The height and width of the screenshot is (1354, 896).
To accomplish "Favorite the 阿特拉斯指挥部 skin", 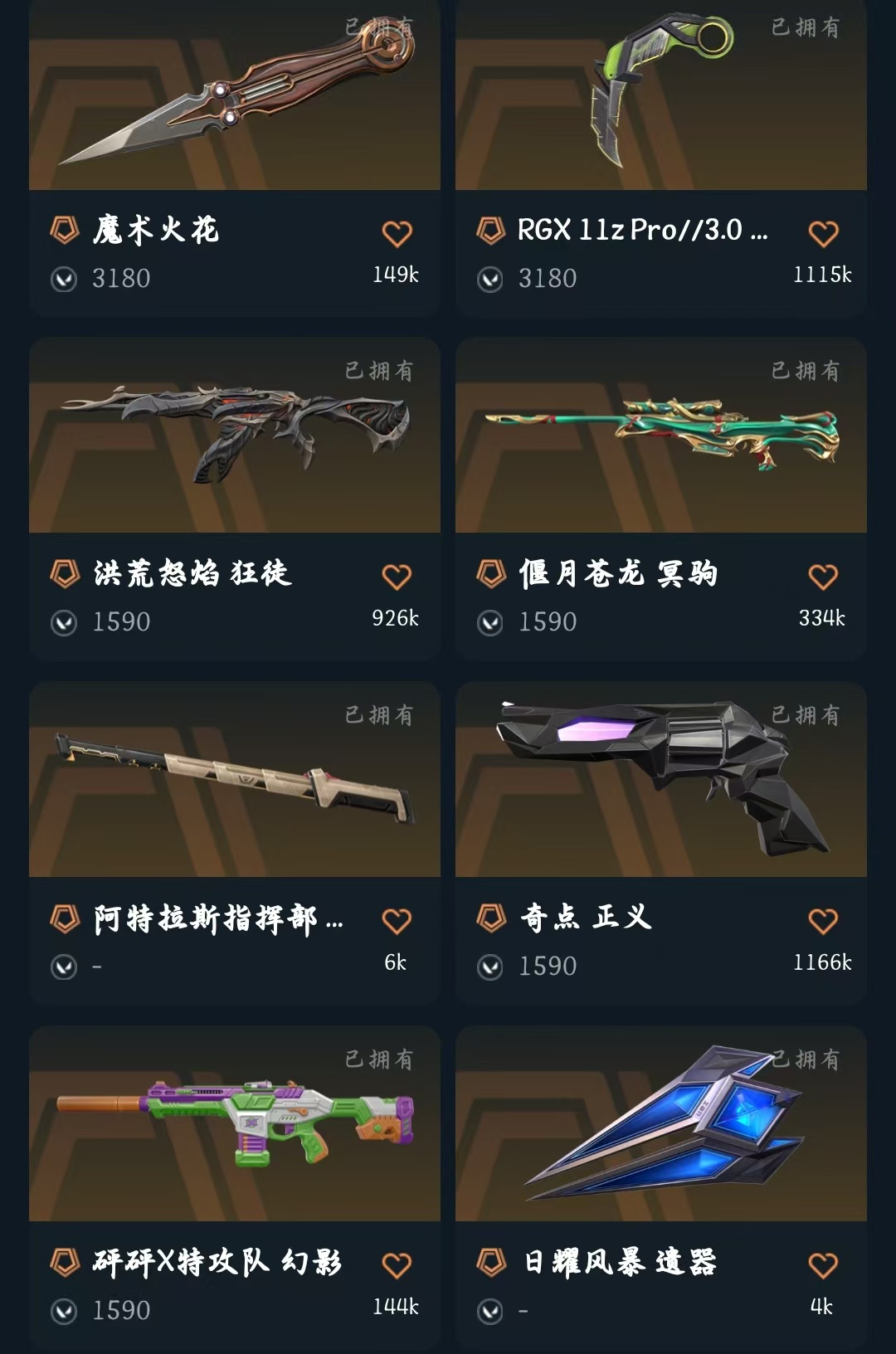I will [x=397, y=921].
